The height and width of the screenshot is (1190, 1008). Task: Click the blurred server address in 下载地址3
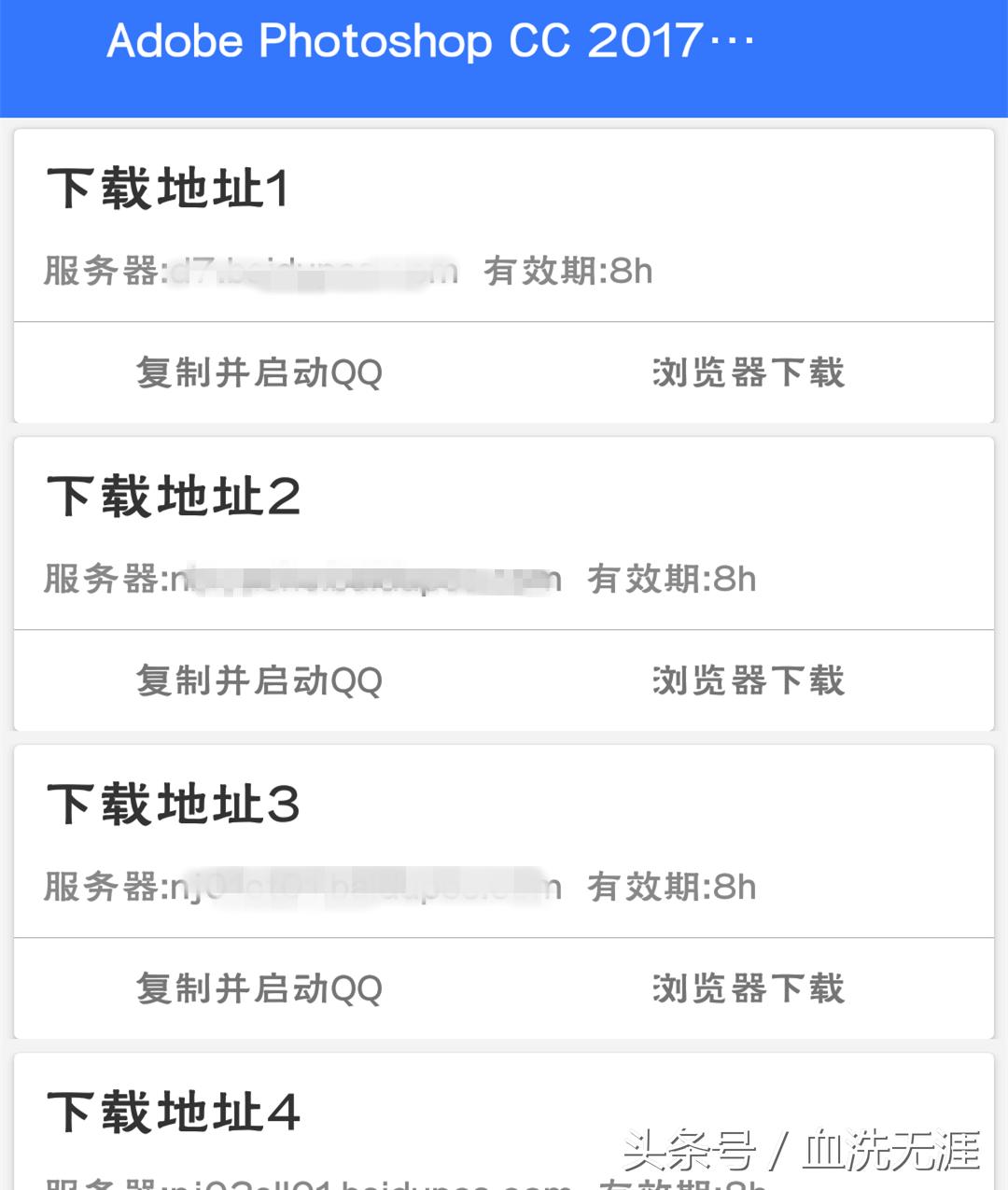pos(364,887)
